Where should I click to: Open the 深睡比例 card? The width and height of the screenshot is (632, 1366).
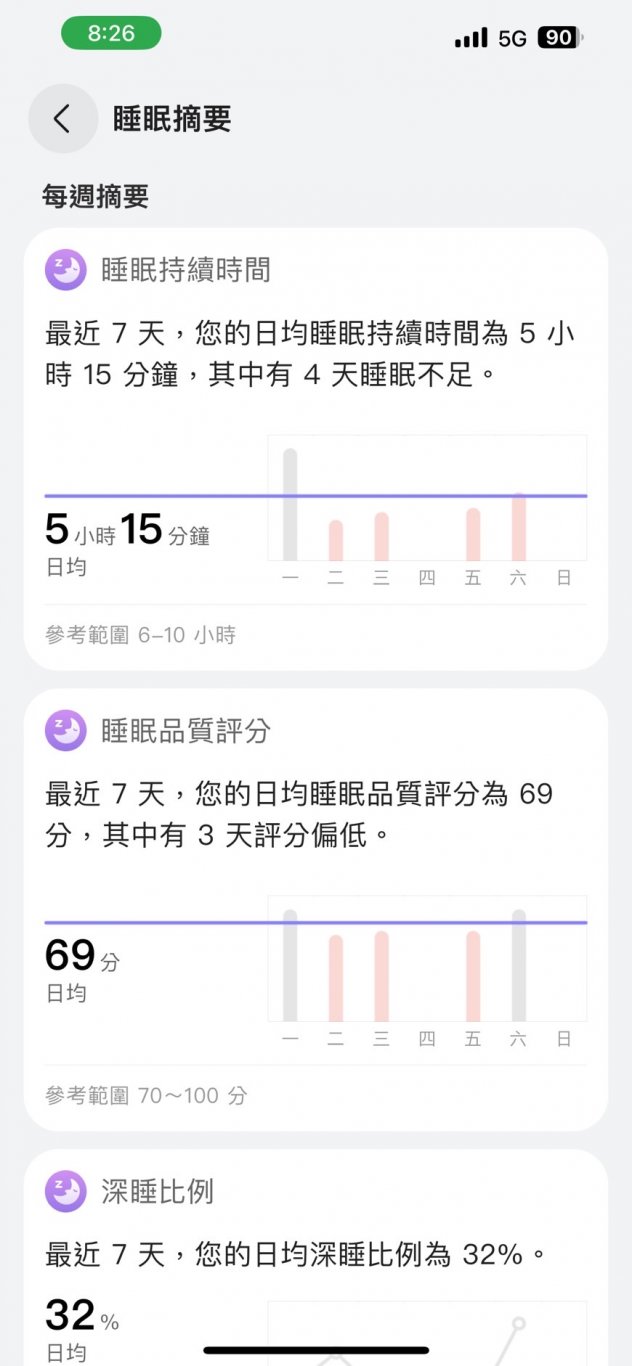tap(158, 1192)
